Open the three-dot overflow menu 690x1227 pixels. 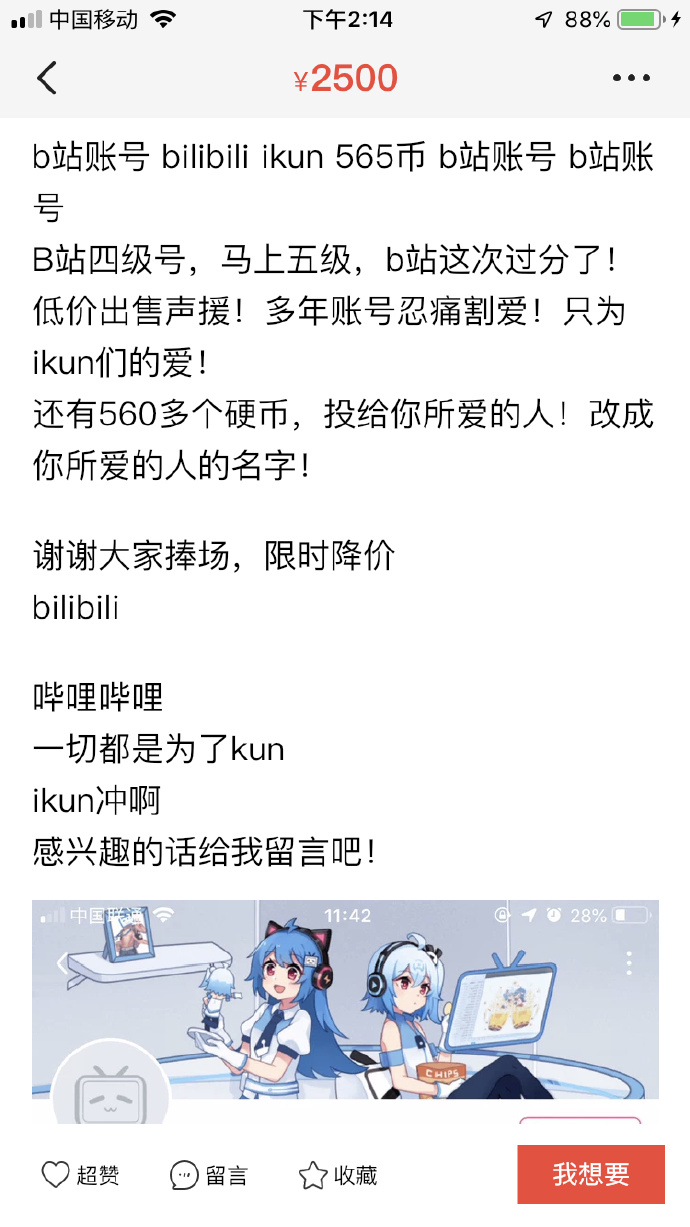(x=631, y=78)
